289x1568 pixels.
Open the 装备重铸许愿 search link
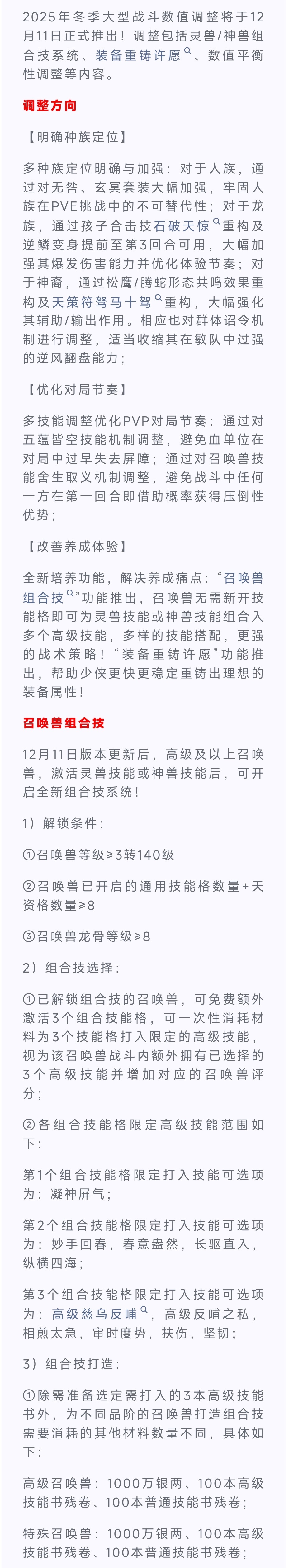[138, 55]
